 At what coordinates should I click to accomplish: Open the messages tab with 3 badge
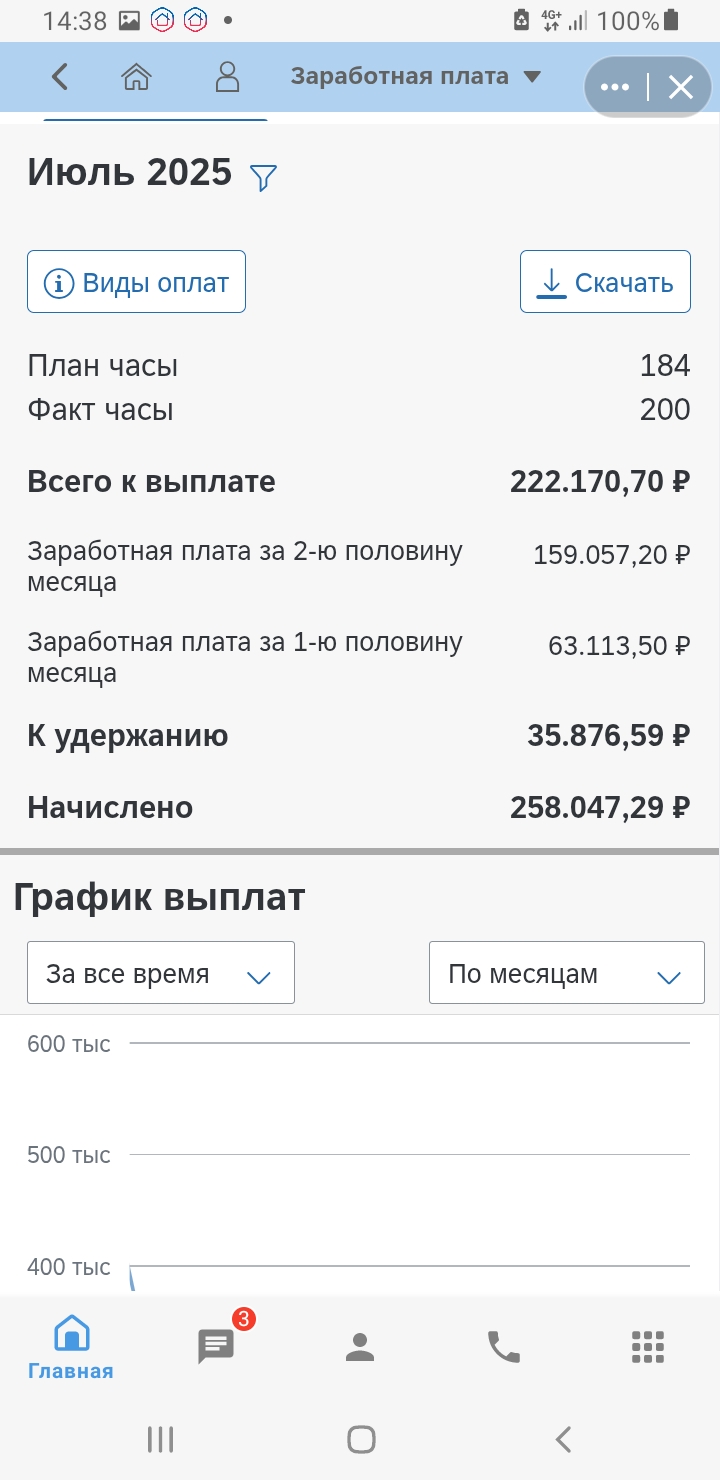coord(216,1346)
